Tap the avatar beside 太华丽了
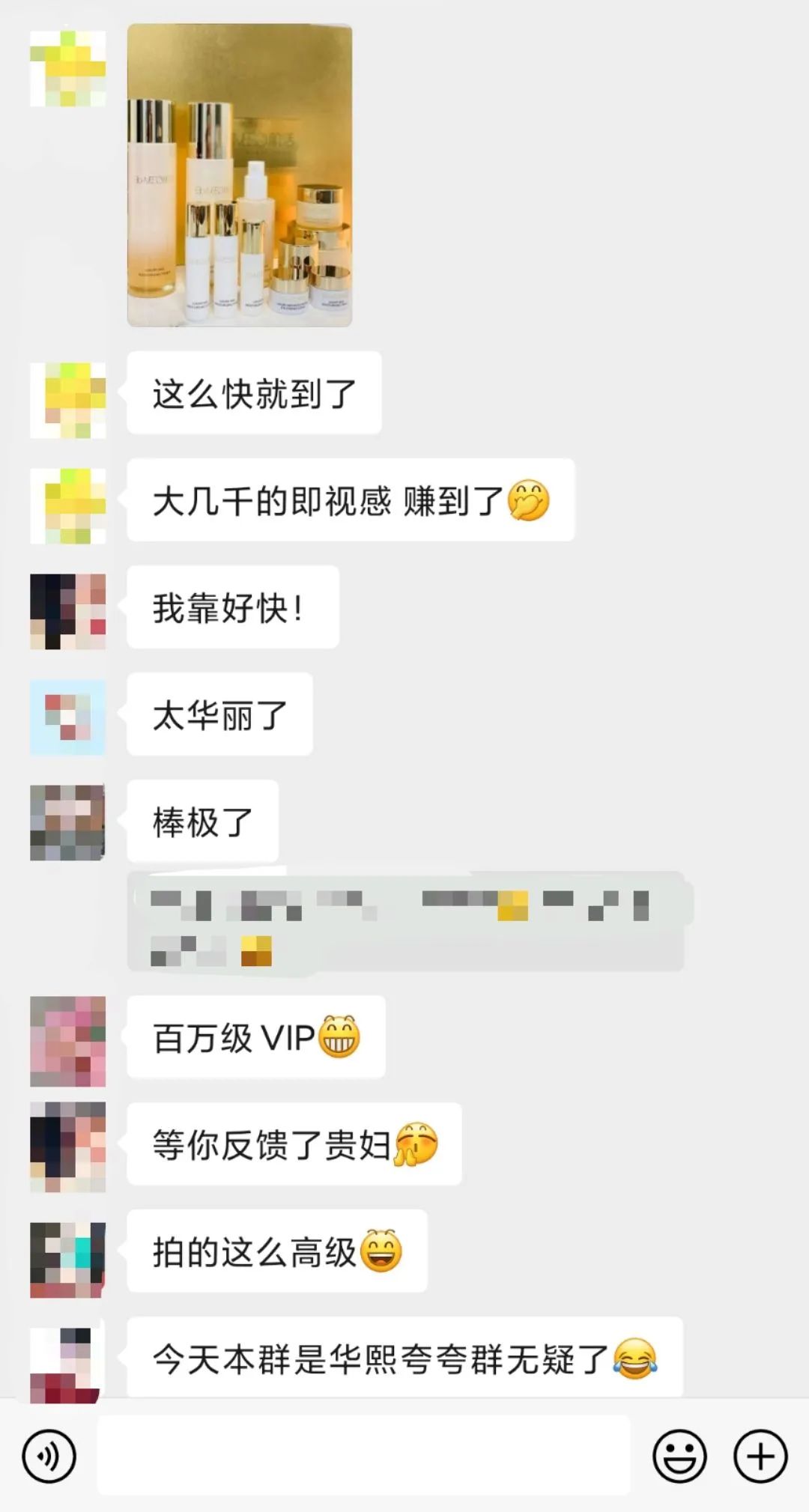The width and height of the screenshot is (809, 1512). (x=67, y=717)
